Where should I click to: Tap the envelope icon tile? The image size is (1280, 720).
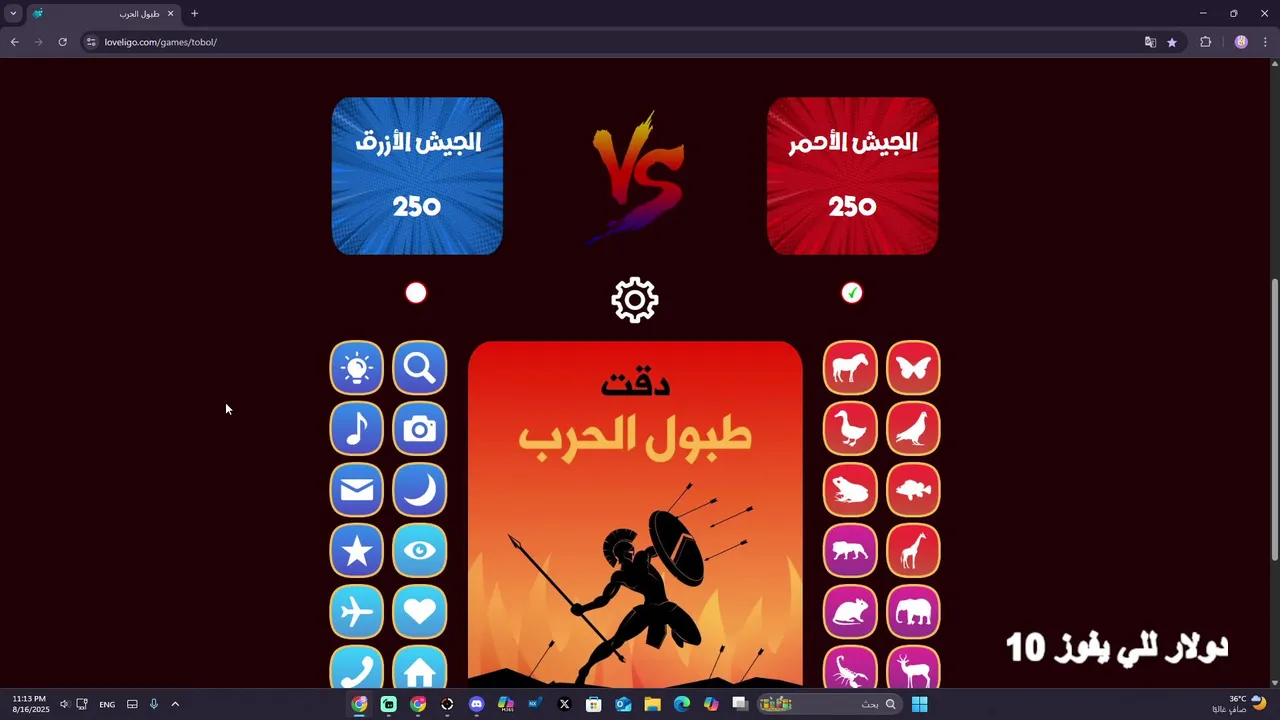(357, 490)
